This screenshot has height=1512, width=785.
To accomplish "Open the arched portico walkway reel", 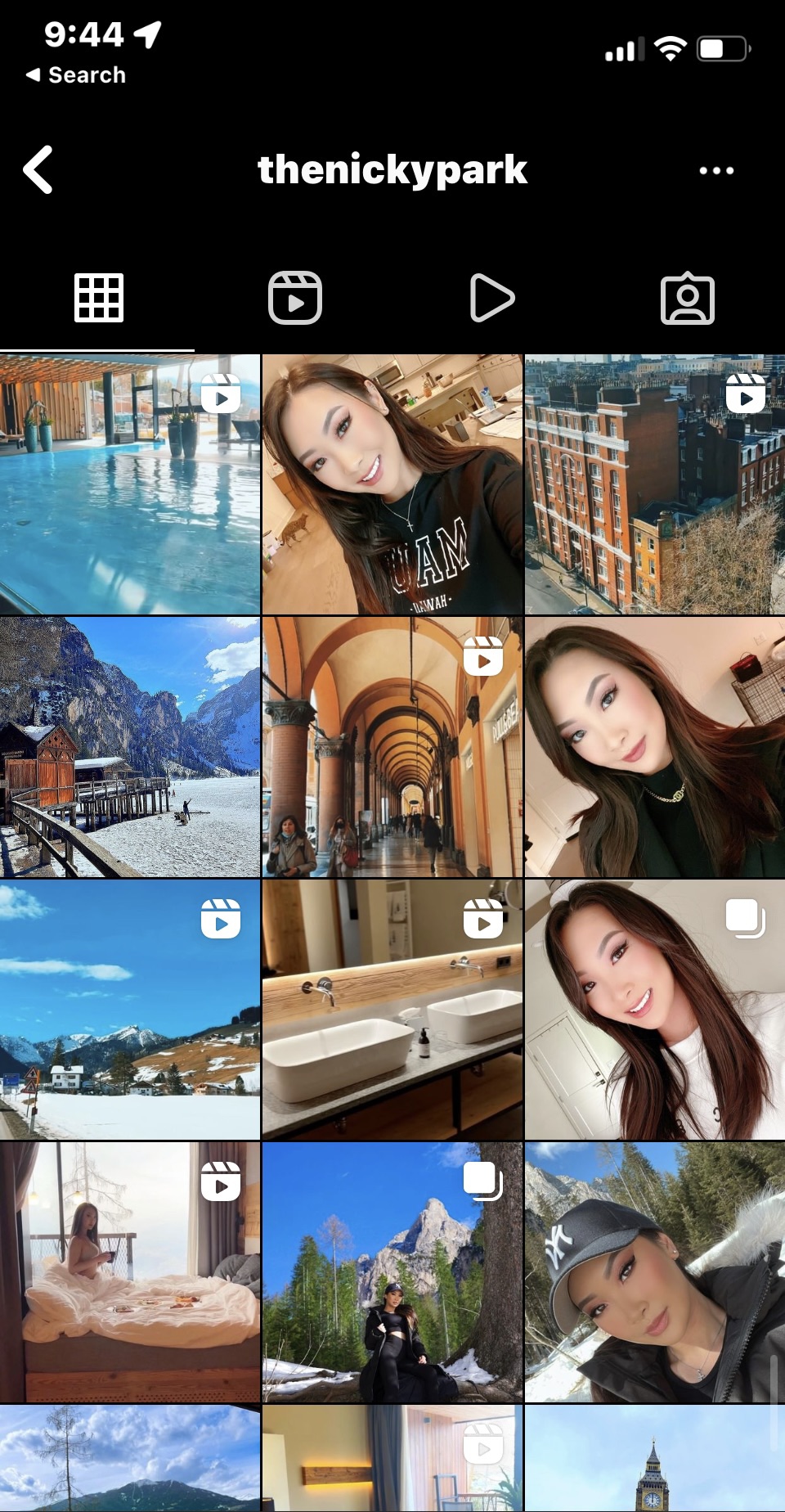I will click(x=392, y=747).
